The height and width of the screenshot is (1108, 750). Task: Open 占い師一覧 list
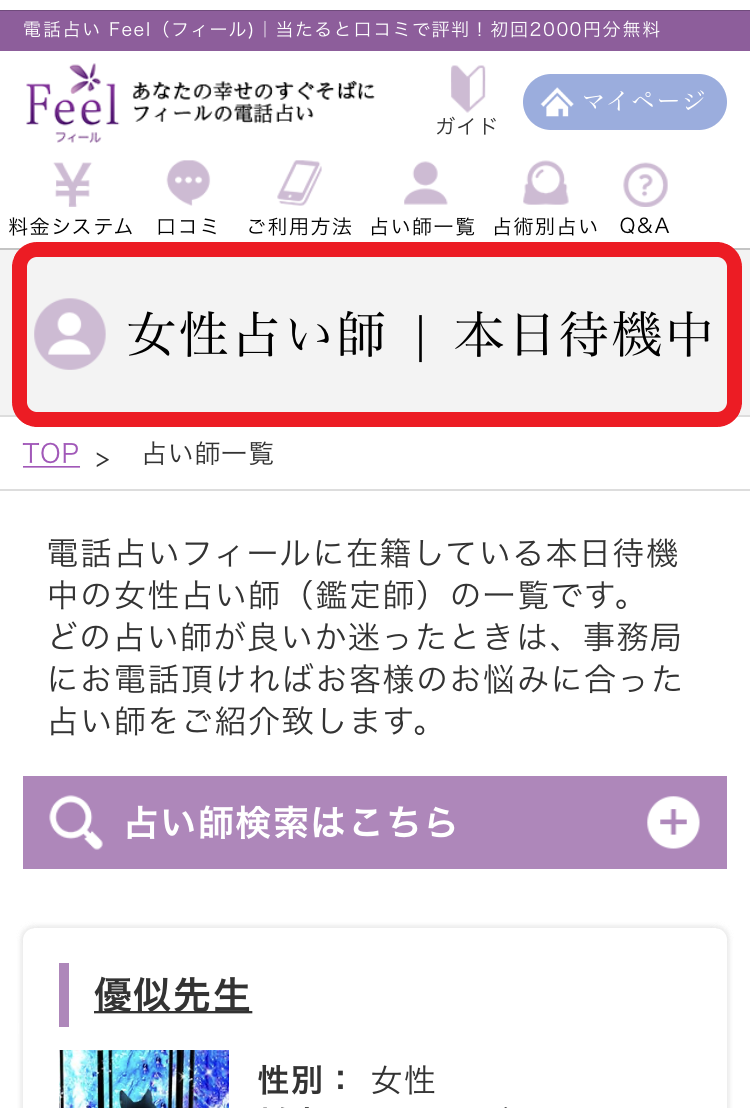[x=423, y=199]
